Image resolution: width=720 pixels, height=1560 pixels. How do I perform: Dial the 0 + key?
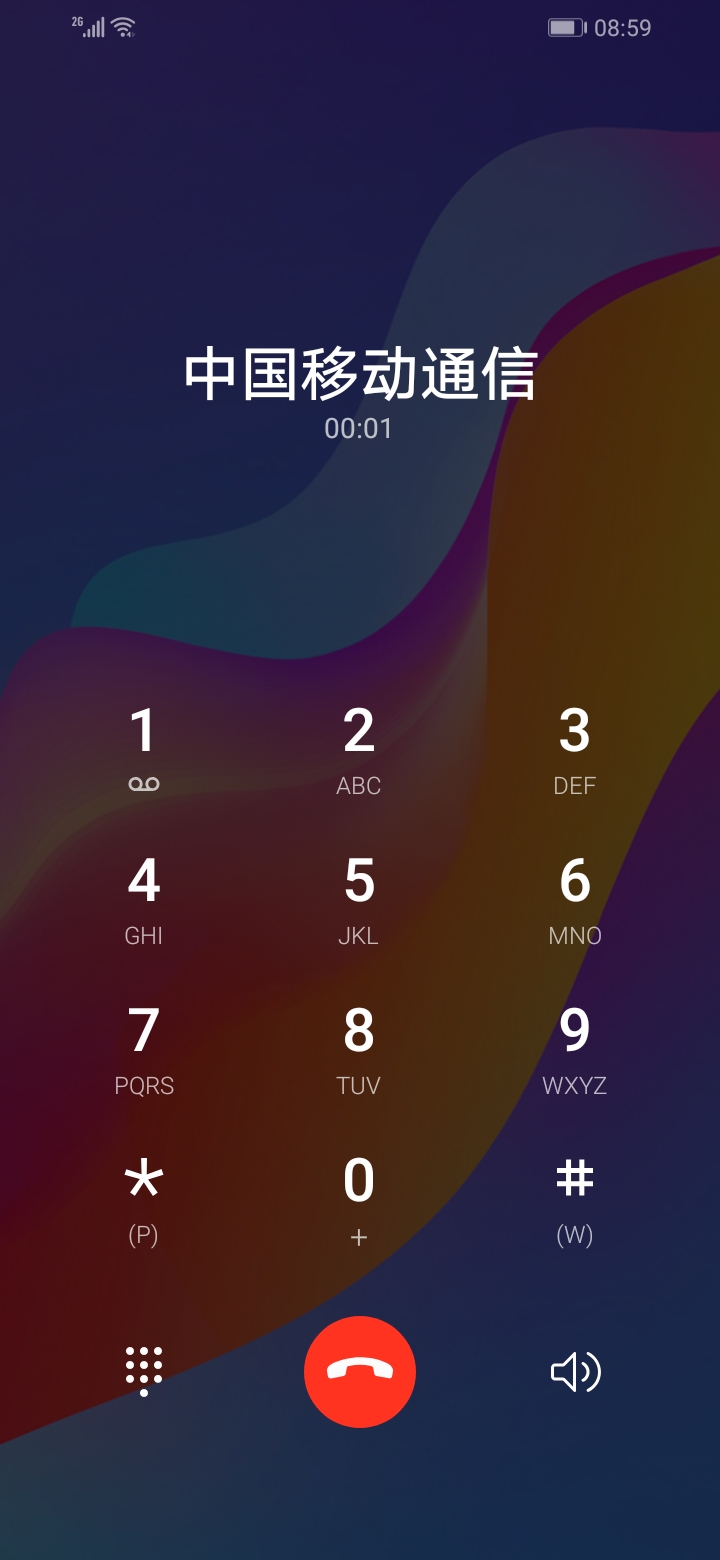pyautogui.click(x=359, y=1198)
